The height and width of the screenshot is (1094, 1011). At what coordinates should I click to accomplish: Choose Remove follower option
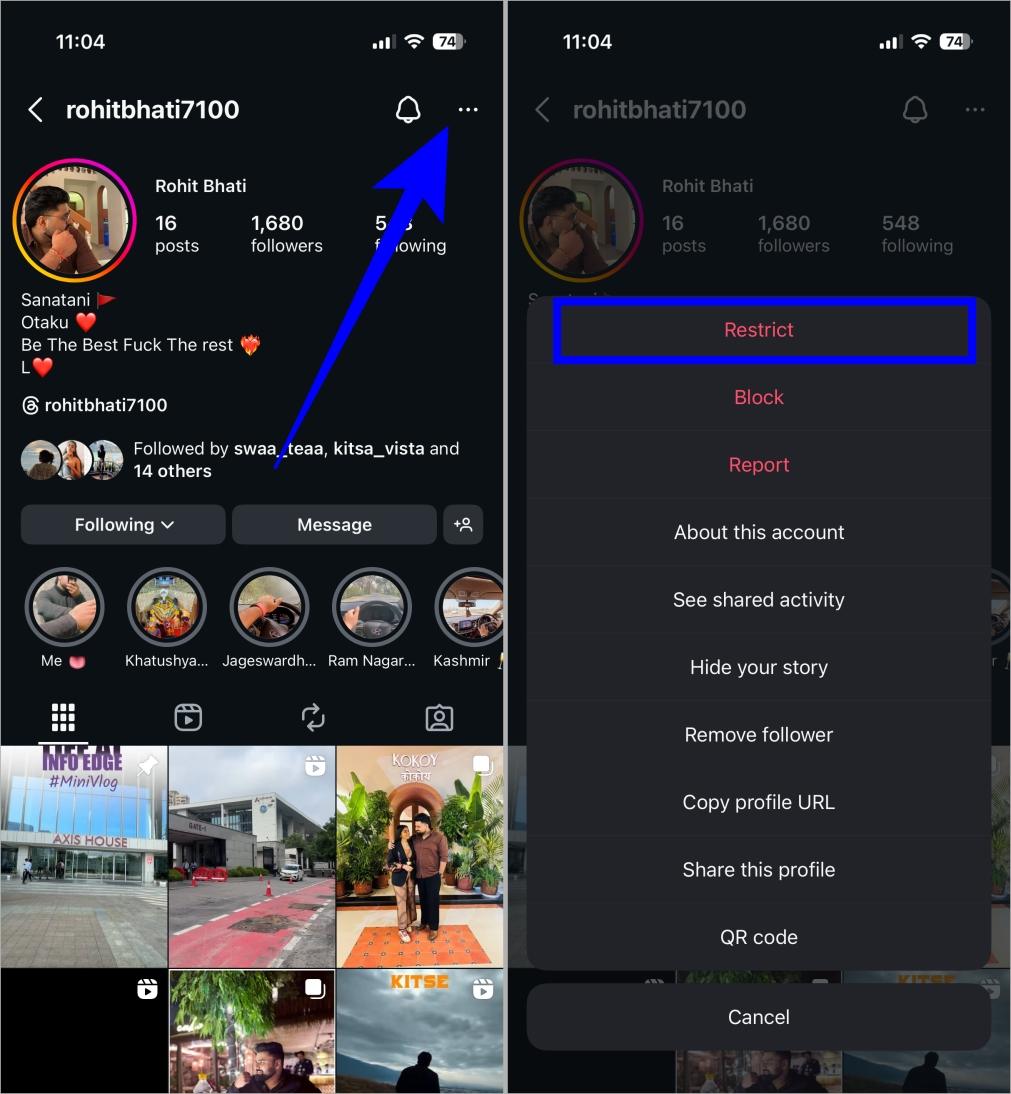click(x=759, y=735)
